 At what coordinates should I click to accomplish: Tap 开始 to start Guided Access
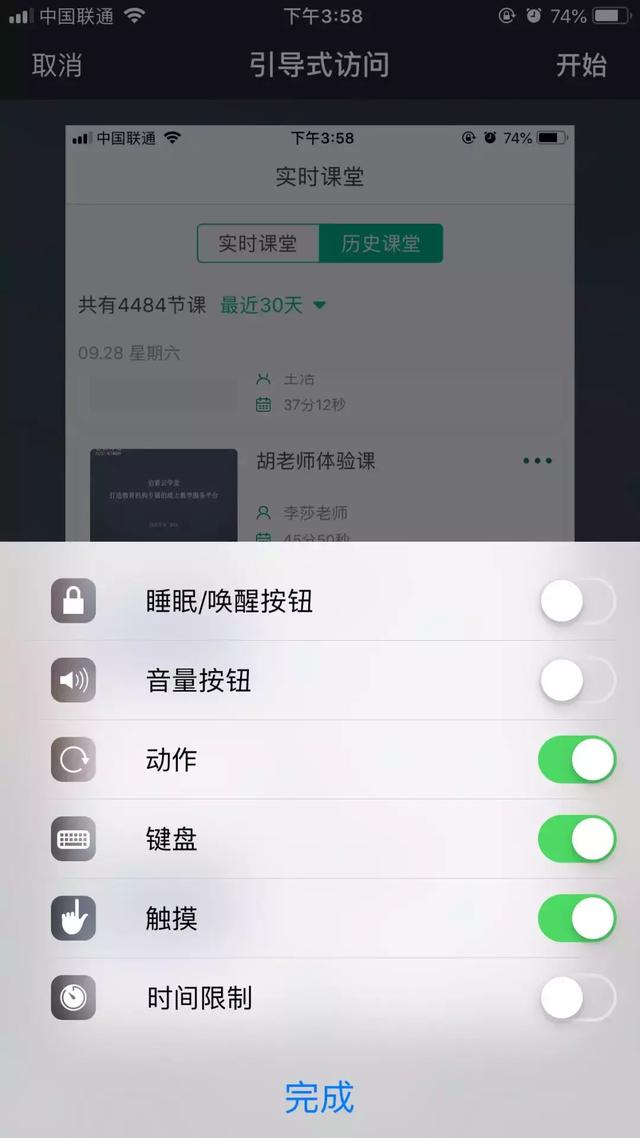point(581,66)
